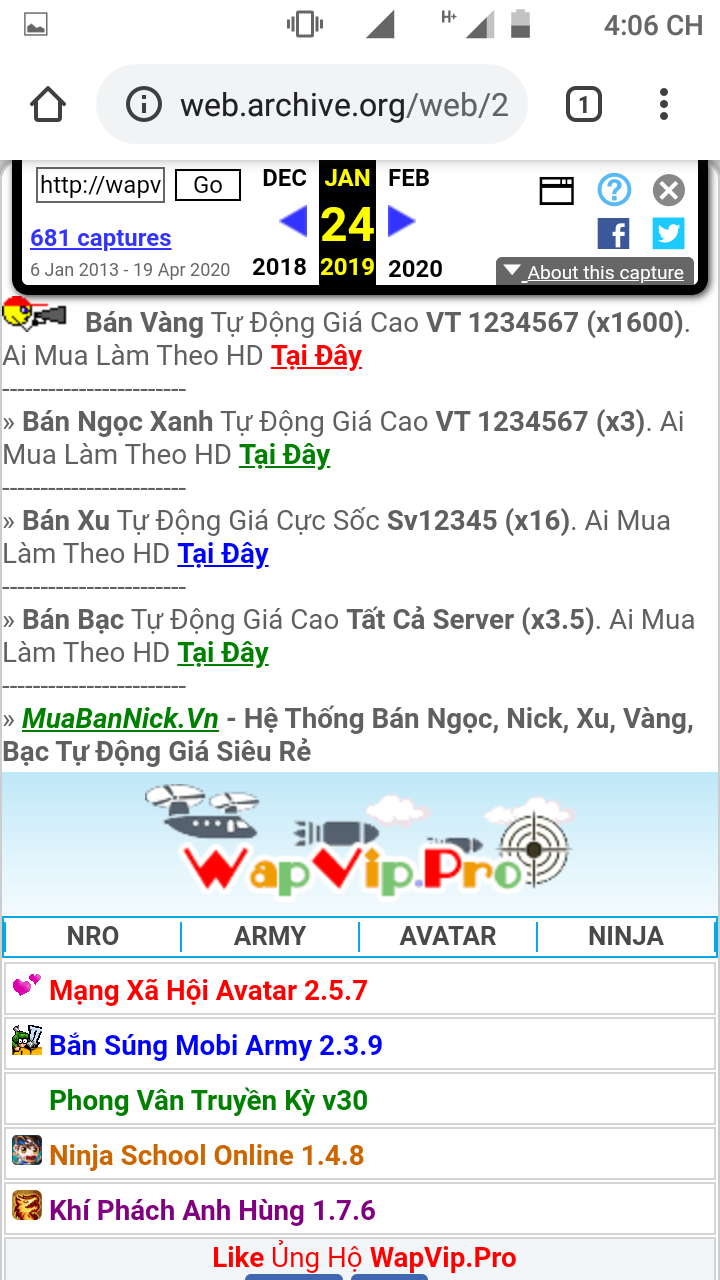
Task: Jump to the next capture arrow
Action: 401,222
